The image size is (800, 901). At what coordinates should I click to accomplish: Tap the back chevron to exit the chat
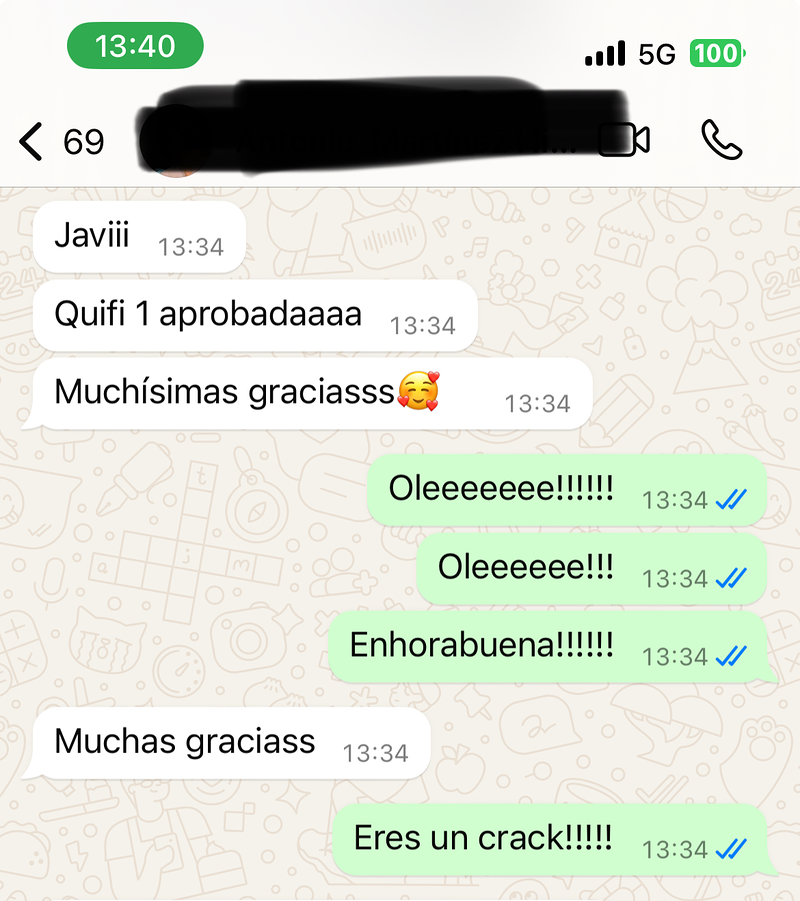[30, 142]
